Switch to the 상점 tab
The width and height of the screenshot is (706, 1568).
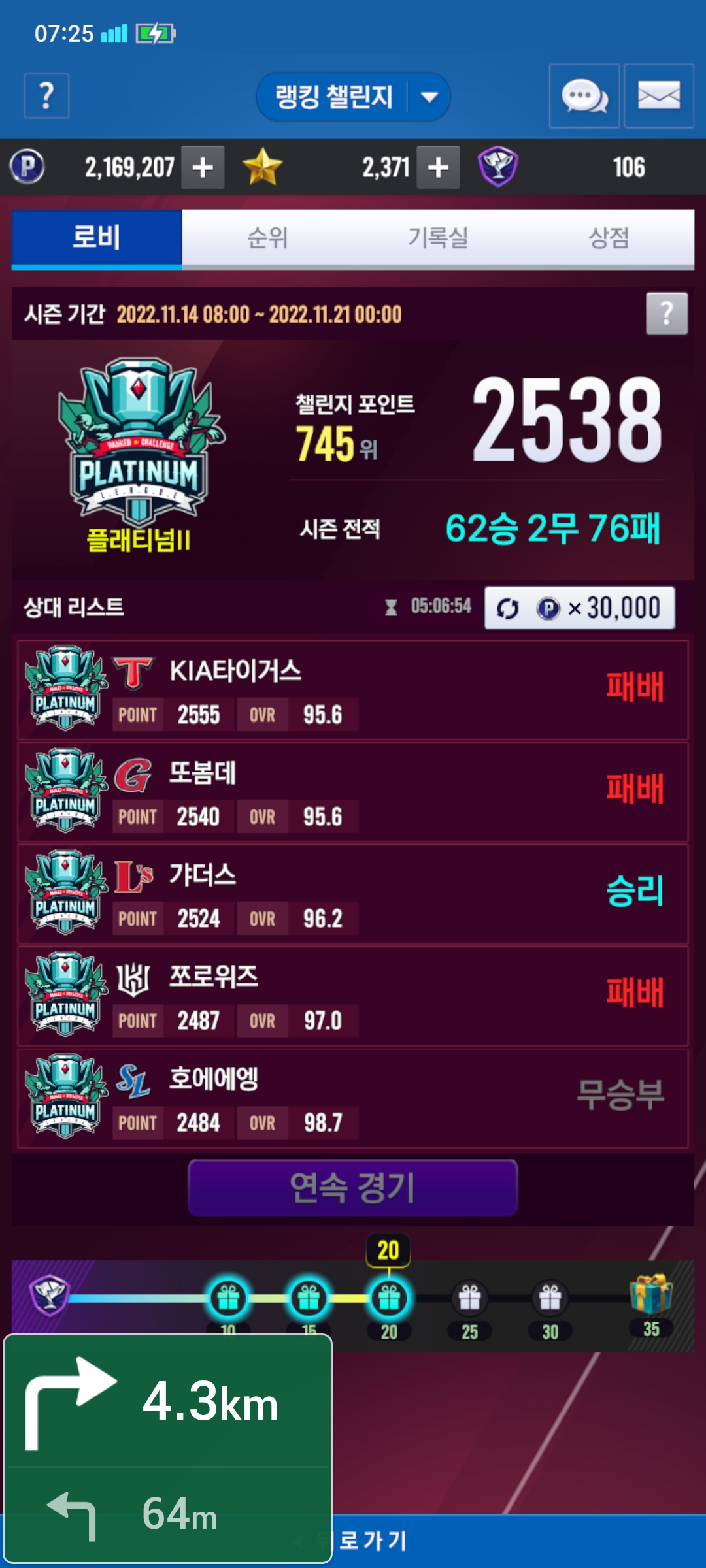(x=609, y=237)
